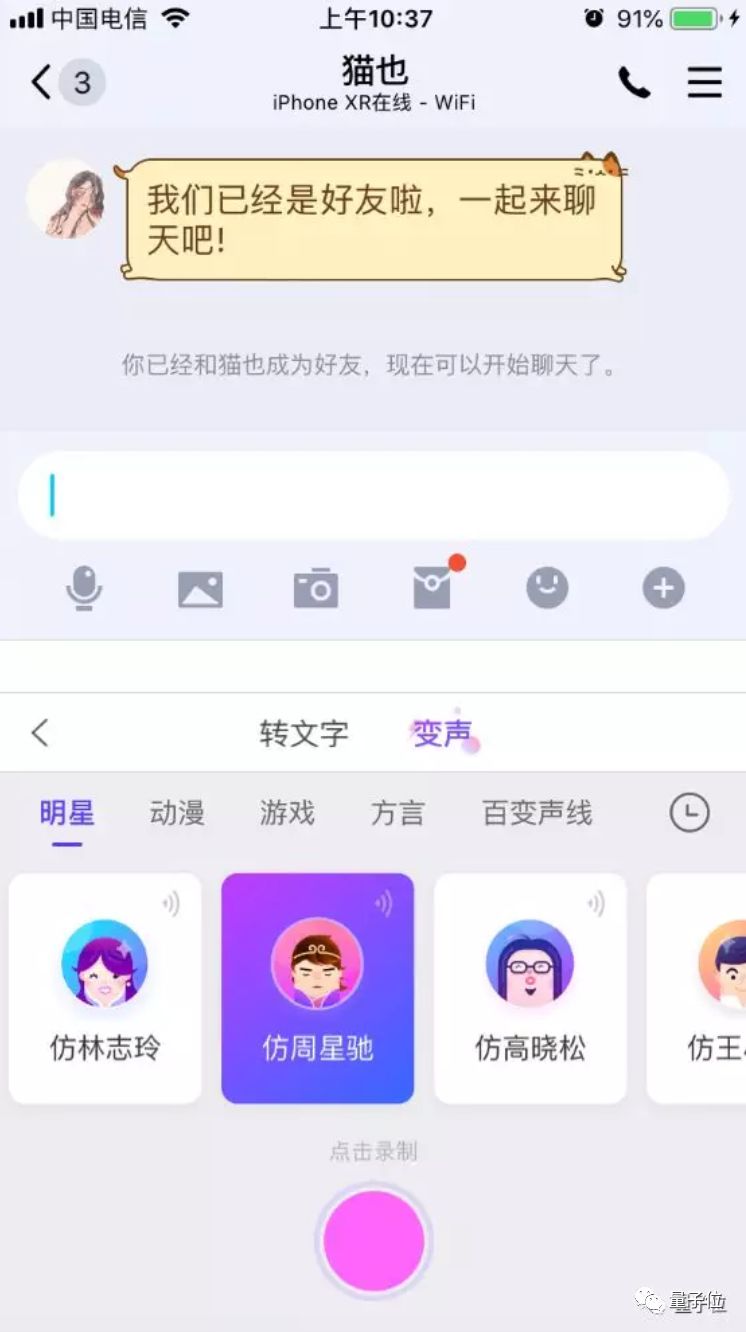The image size is (746, 1332).
Task: Open the chat settings menu
Action: 704,83
